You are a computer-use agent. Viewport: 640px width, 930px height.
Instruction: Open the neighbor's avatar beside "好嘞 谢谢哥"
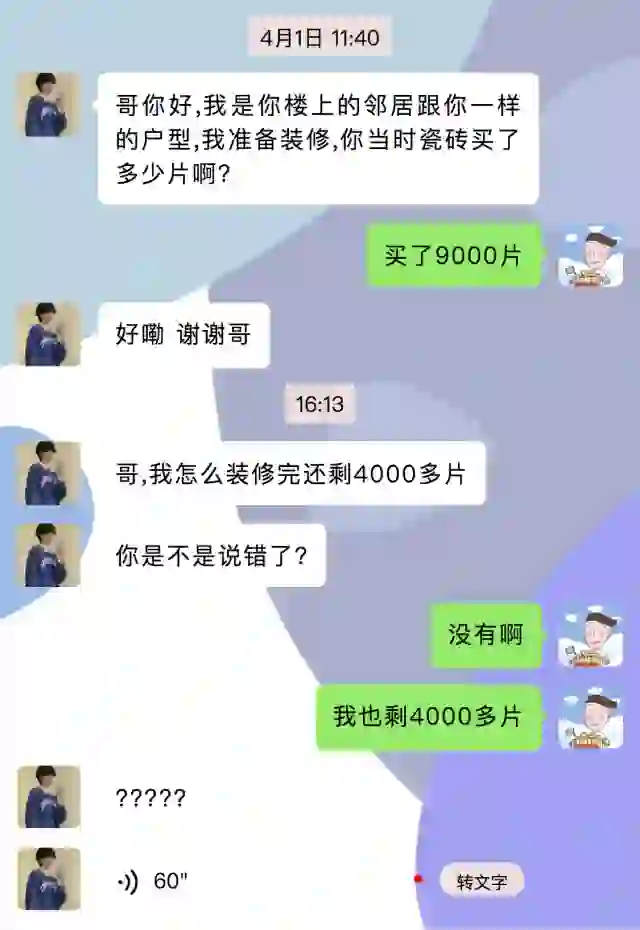49,334
